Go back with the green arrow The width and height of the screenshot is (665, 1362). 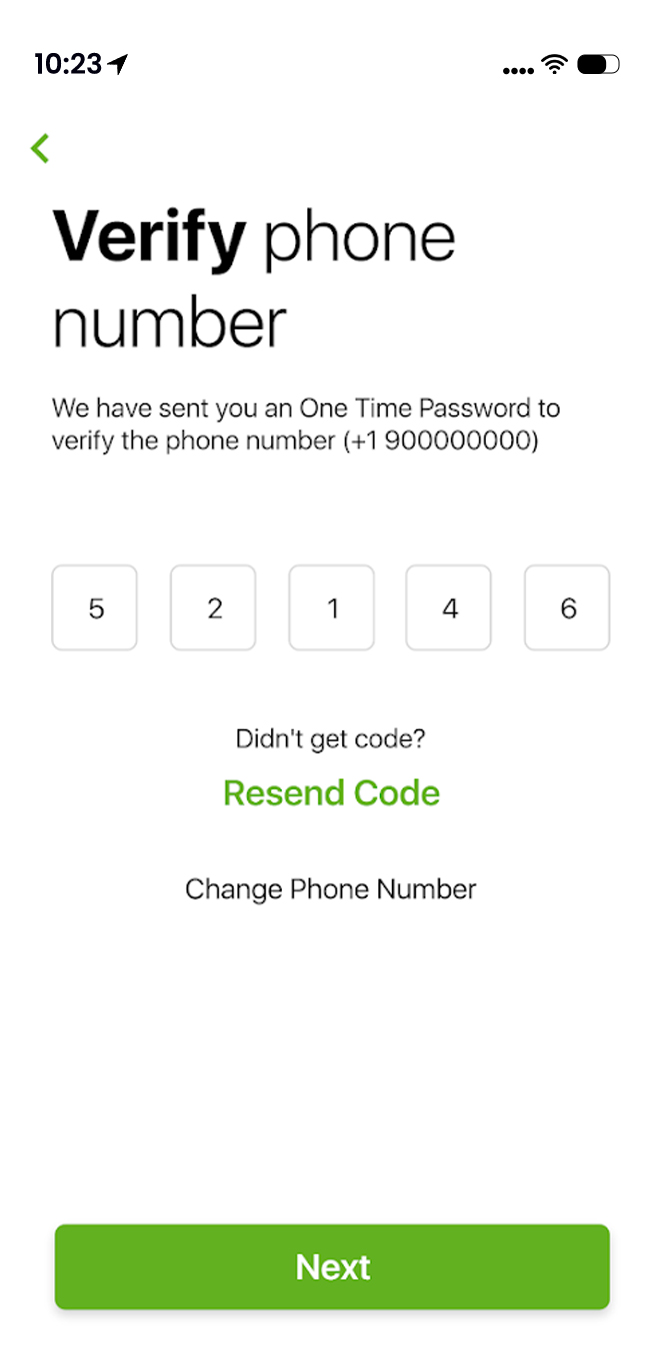[x=40, y=148]
